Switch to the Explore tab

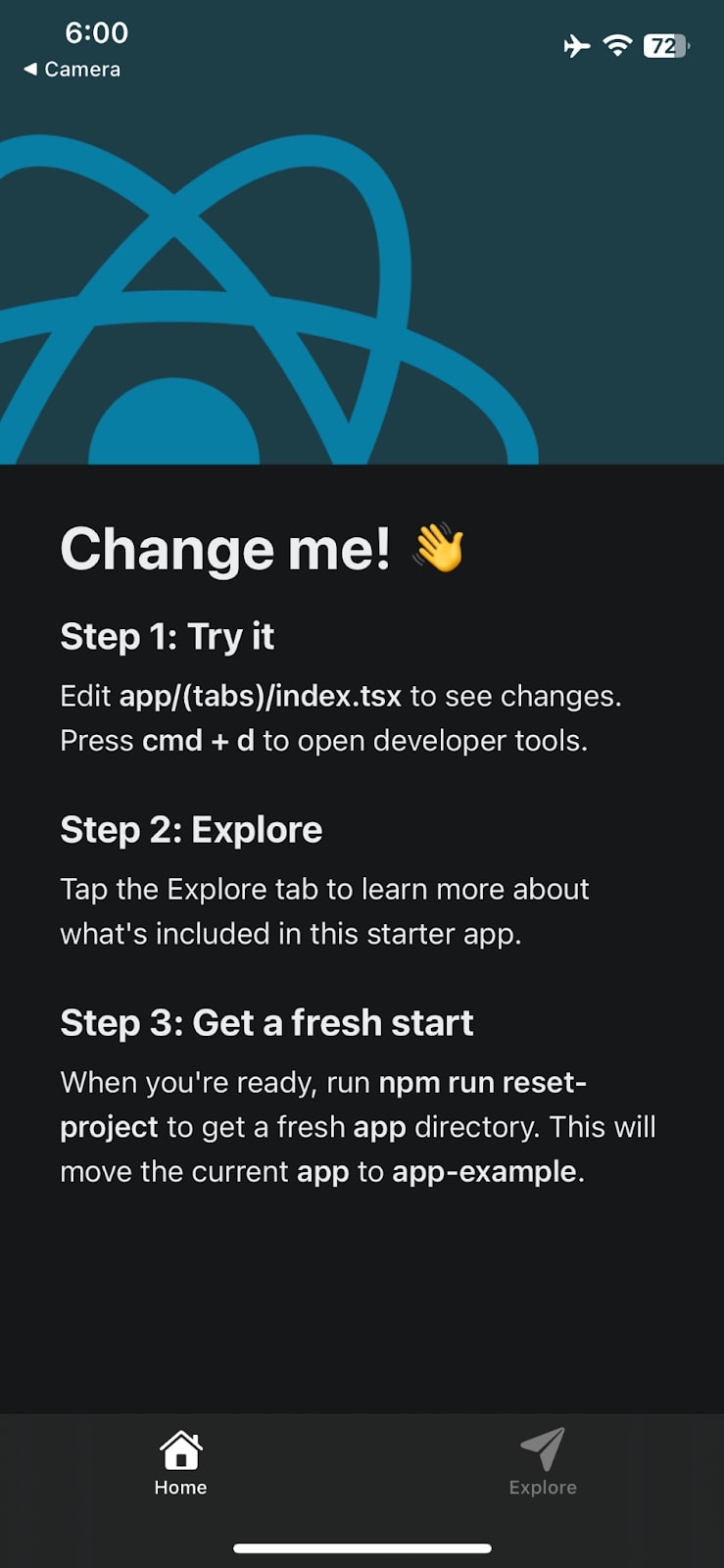pyautogui.click(x=543, y=1462)
